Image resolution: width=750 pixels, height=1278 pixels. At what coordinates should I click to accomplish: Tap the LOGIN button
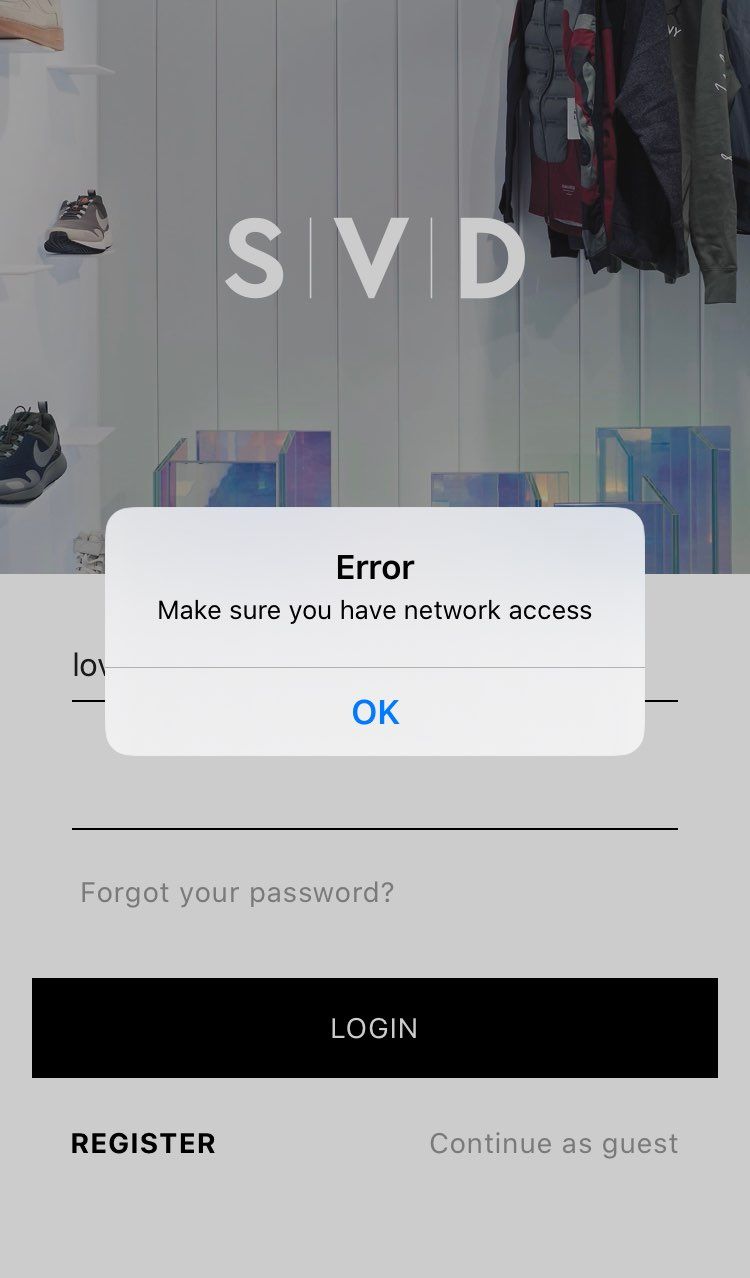click(x=375, y=1028)
